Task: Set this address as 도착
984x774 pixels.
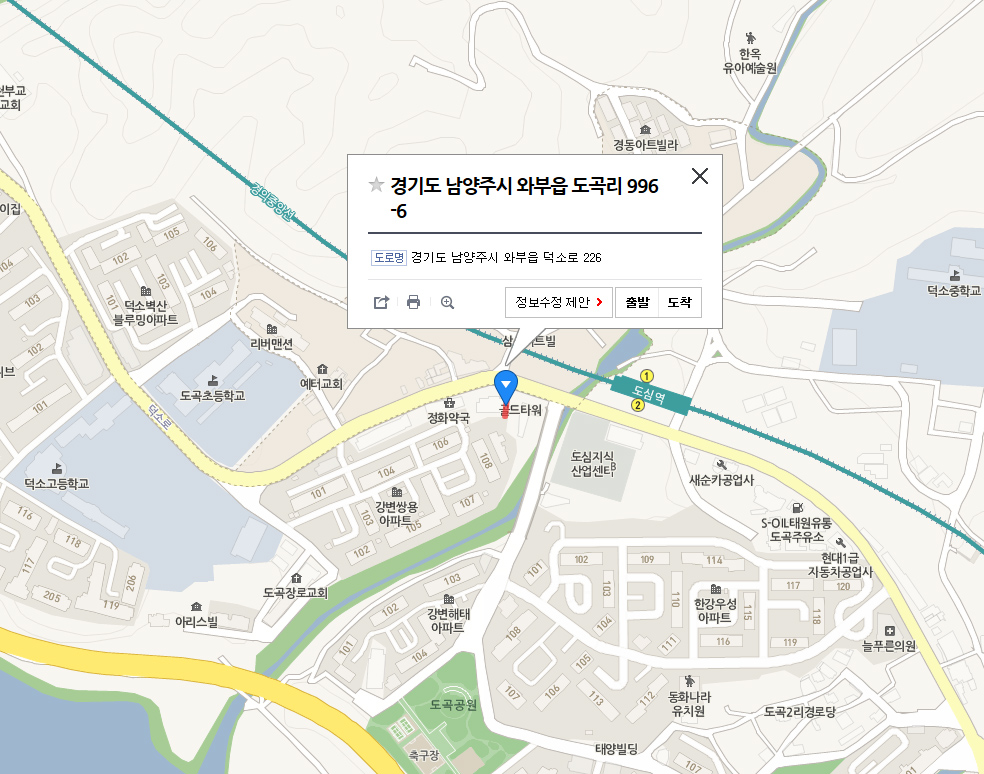Action: 679,302
